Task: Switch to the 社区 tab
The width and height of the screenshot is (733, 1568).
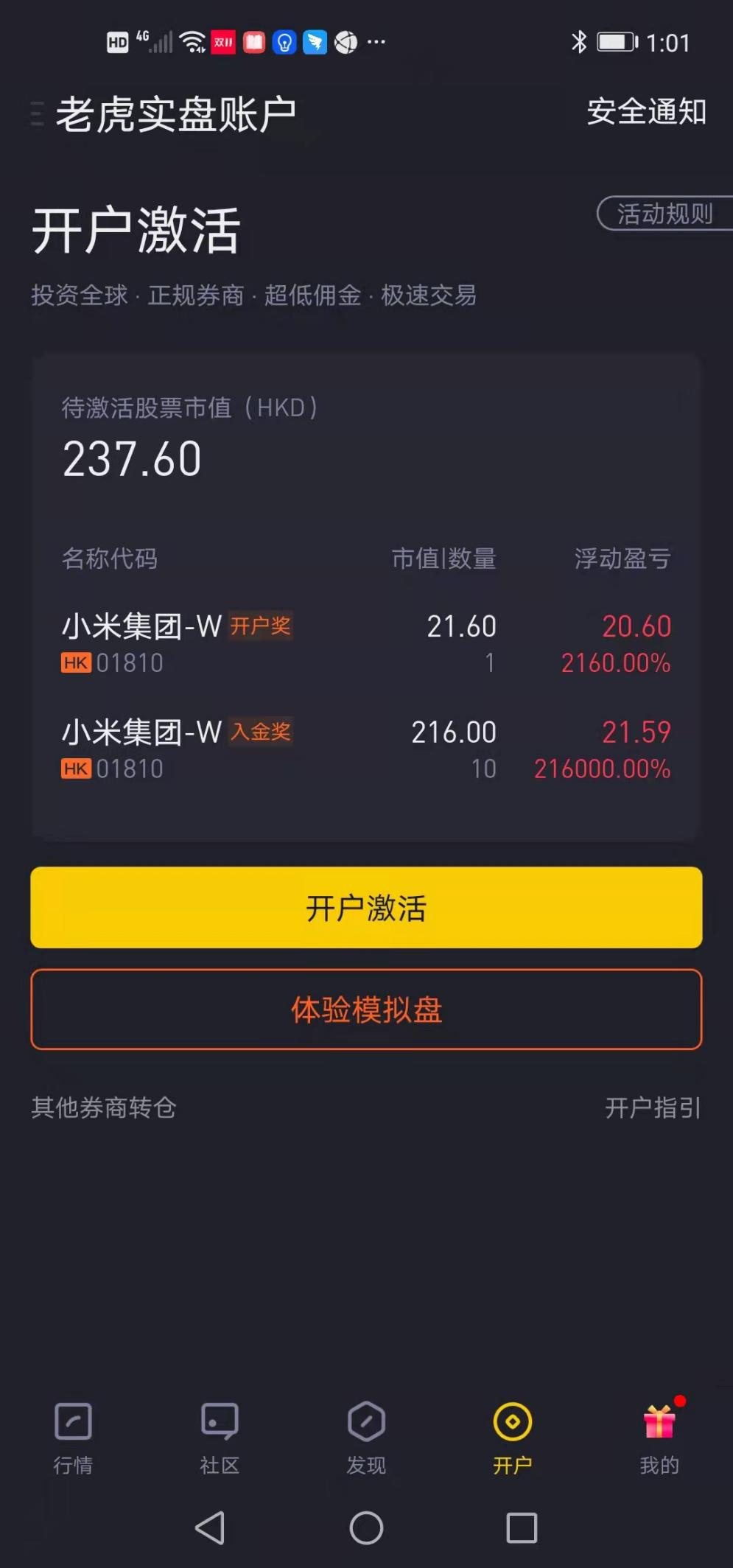Action: click(220, 1438)
